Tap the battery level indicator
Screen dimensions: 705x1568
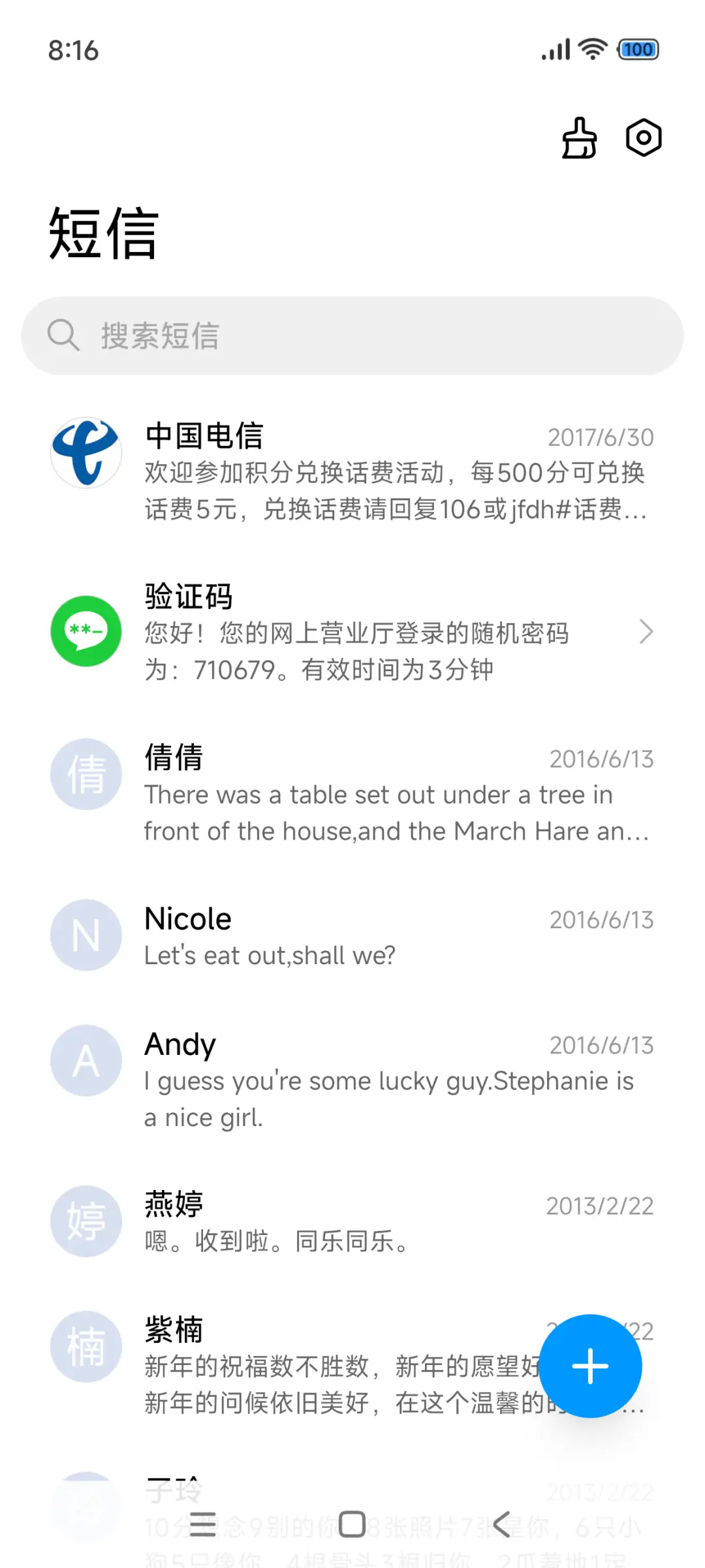636,49
